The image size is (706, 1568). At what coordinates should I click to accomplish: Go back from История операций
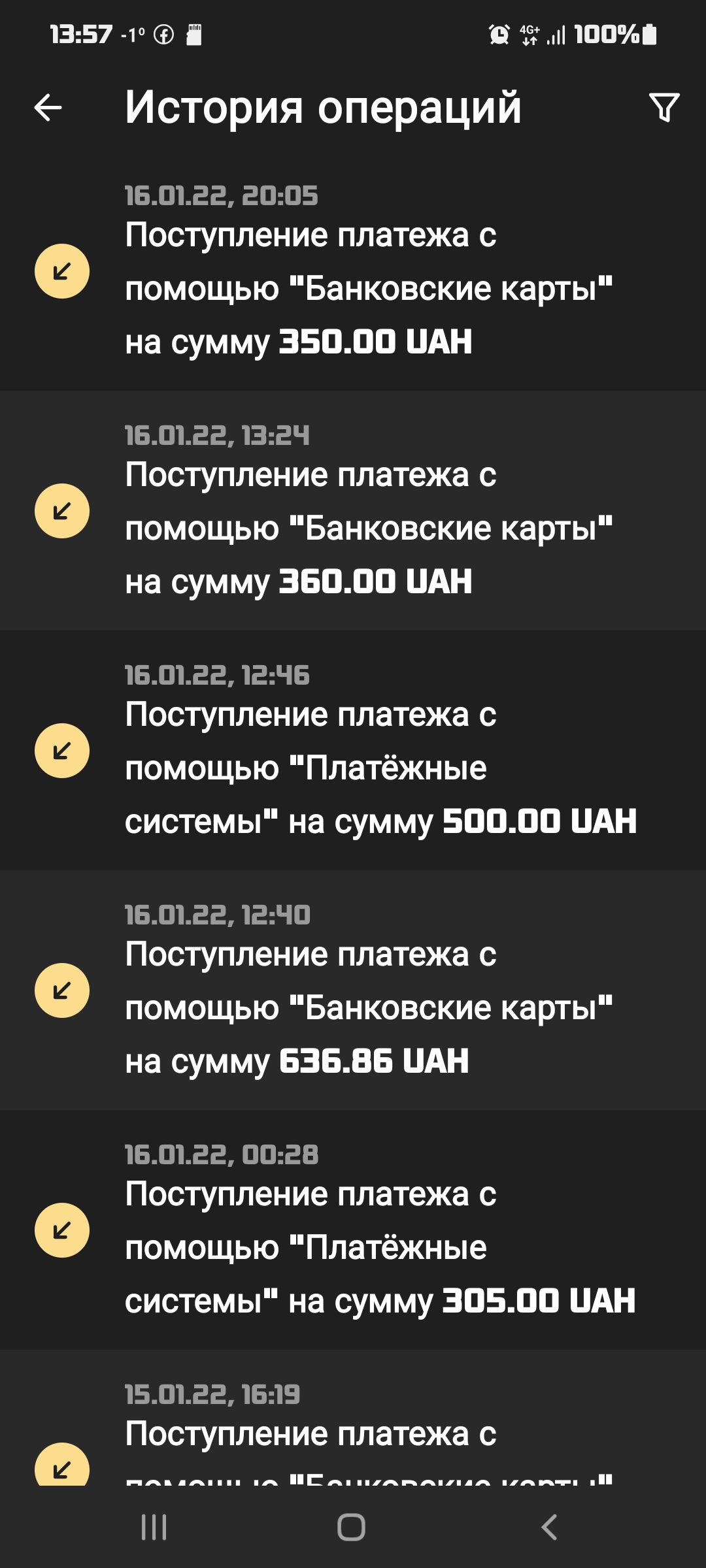pyautogui.click(x=48, y=108)
